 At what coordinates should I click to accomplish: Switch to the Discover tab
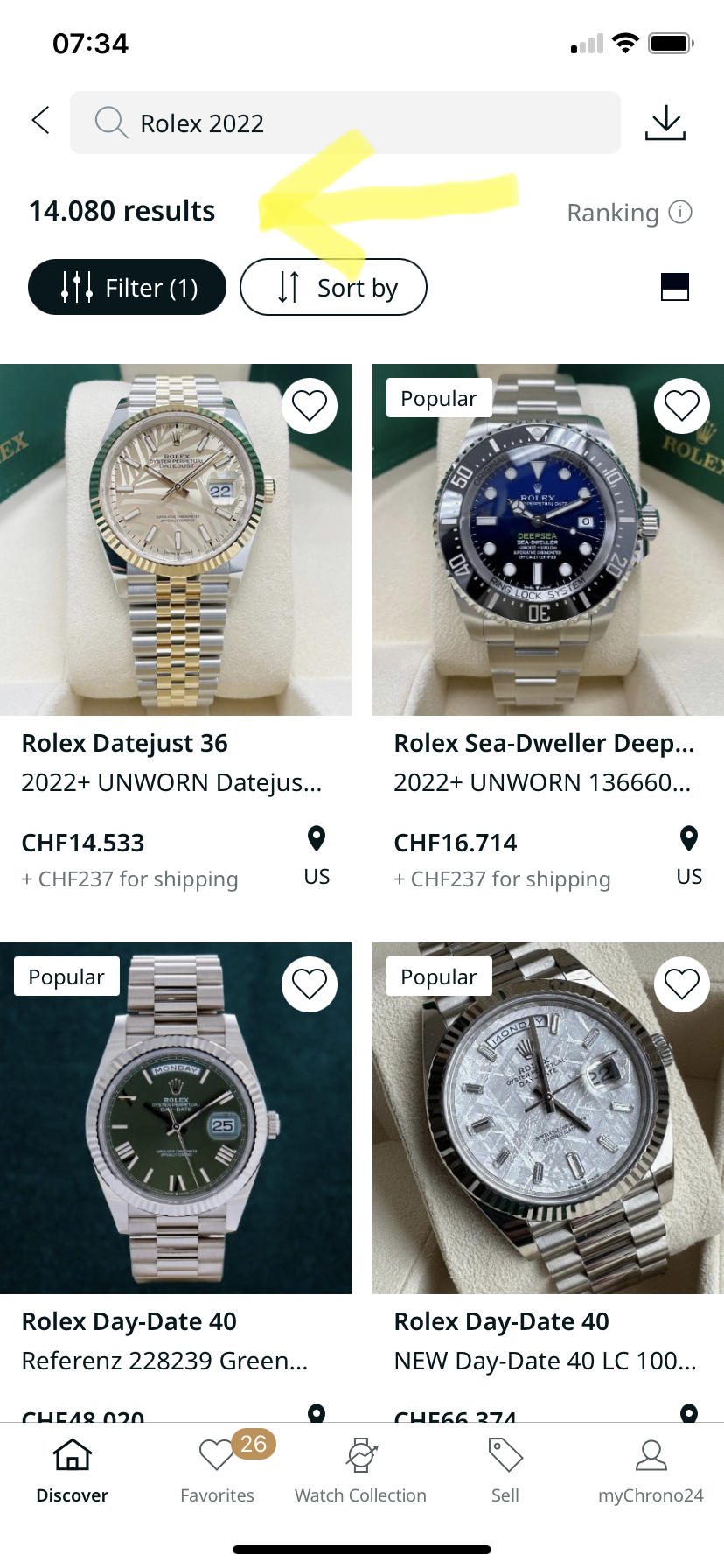coord(73,1470)
